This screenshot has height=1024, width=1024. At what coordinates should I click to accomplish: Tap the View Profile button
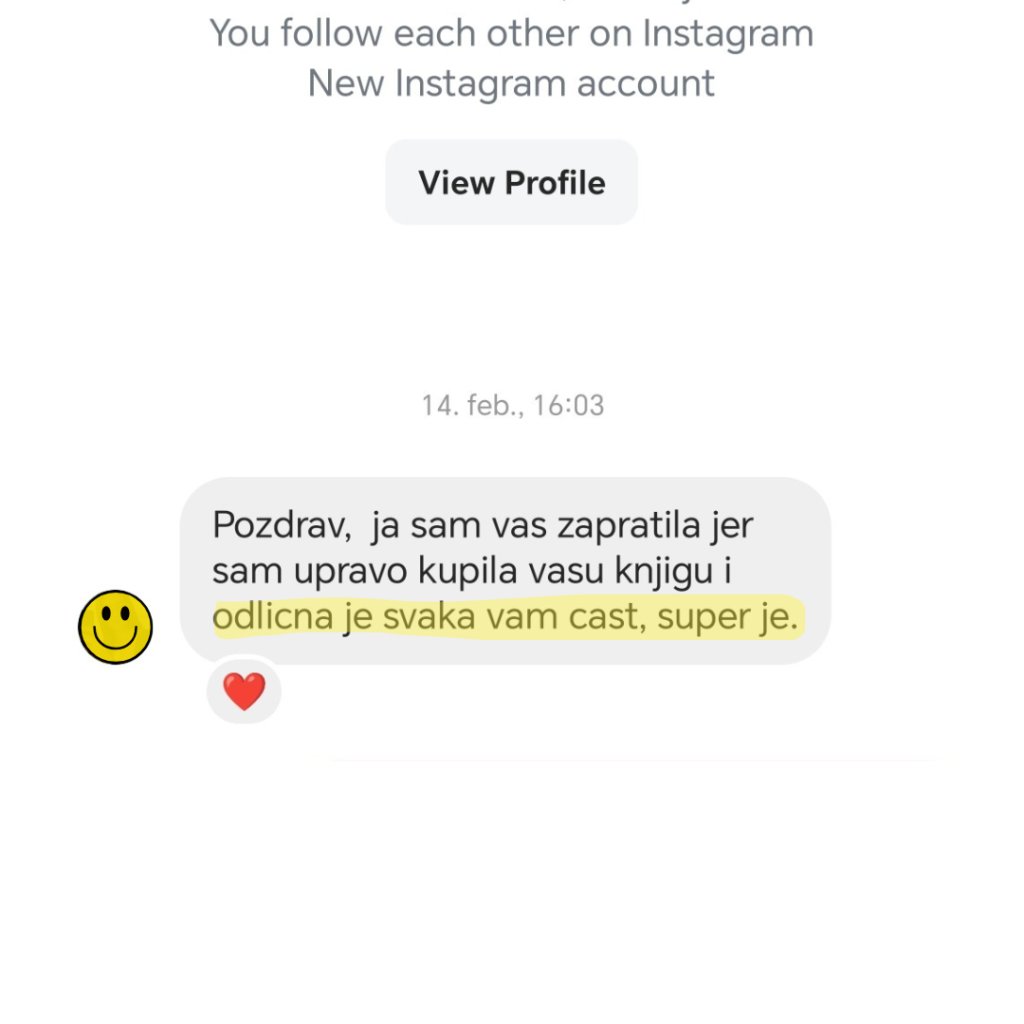511,183
